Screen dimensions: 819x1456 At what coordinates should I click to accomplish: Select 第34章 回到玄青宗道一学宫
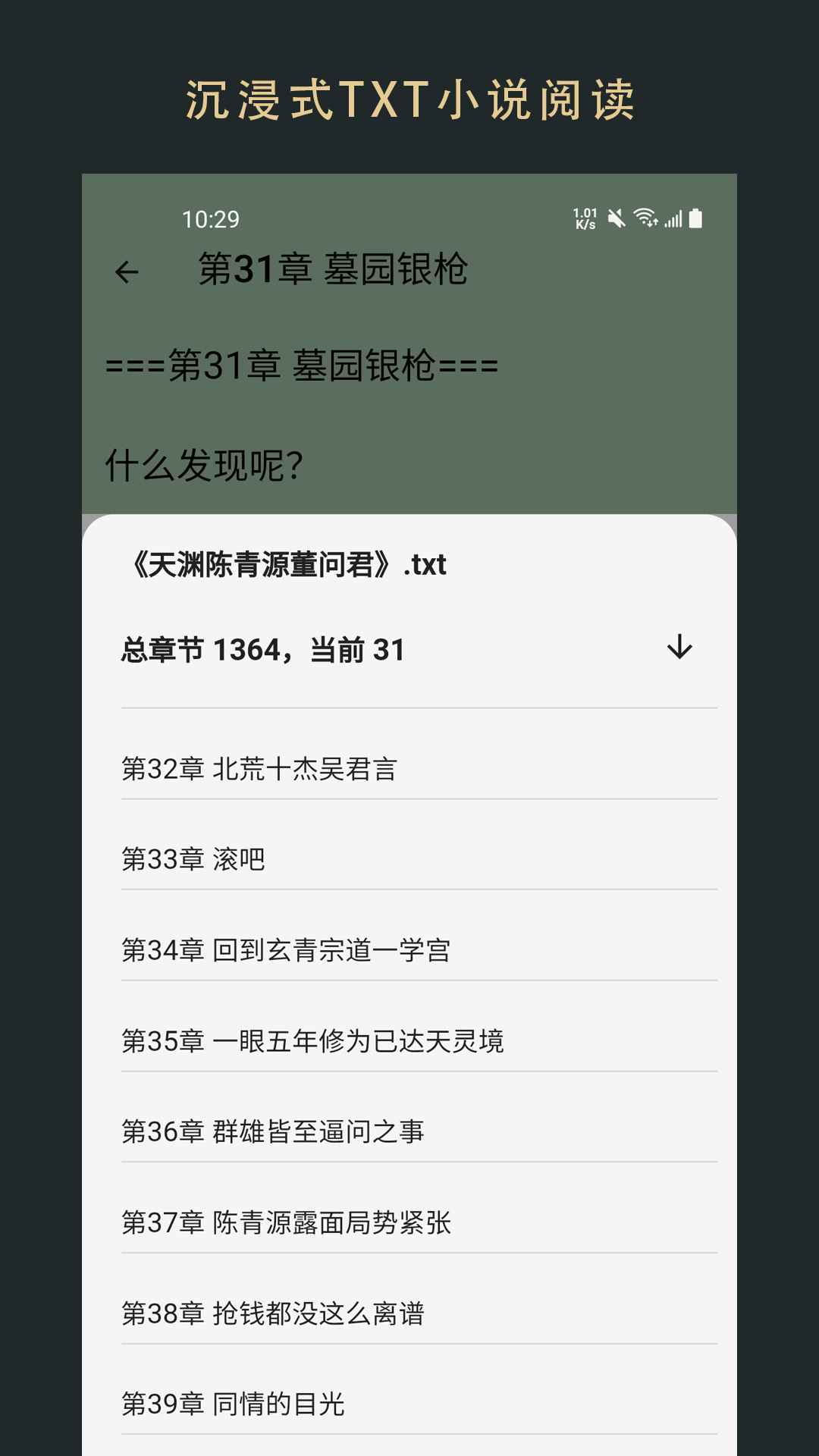click(x=287, y=950)
